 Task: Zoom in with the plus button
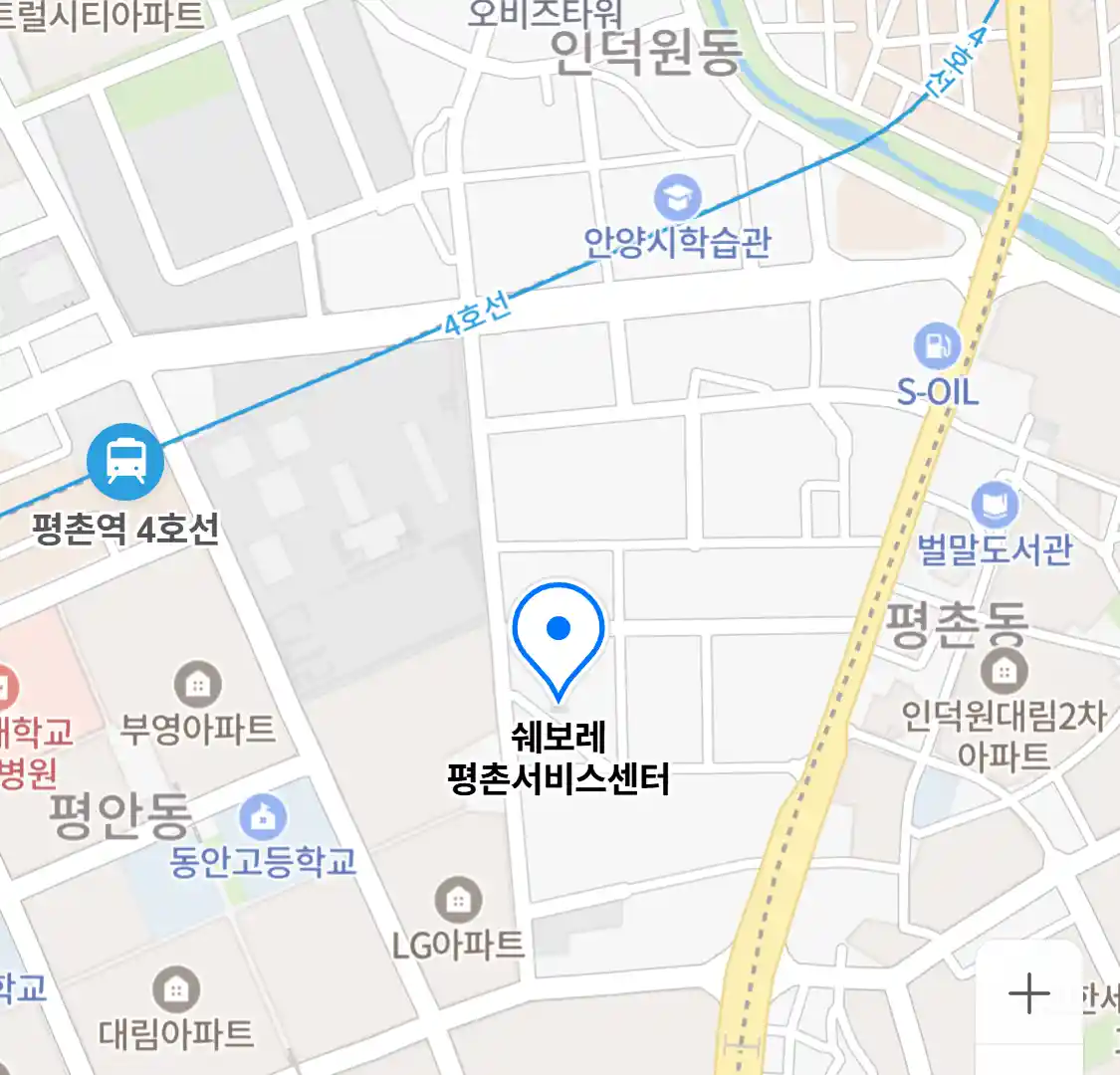pos(1028,993)
